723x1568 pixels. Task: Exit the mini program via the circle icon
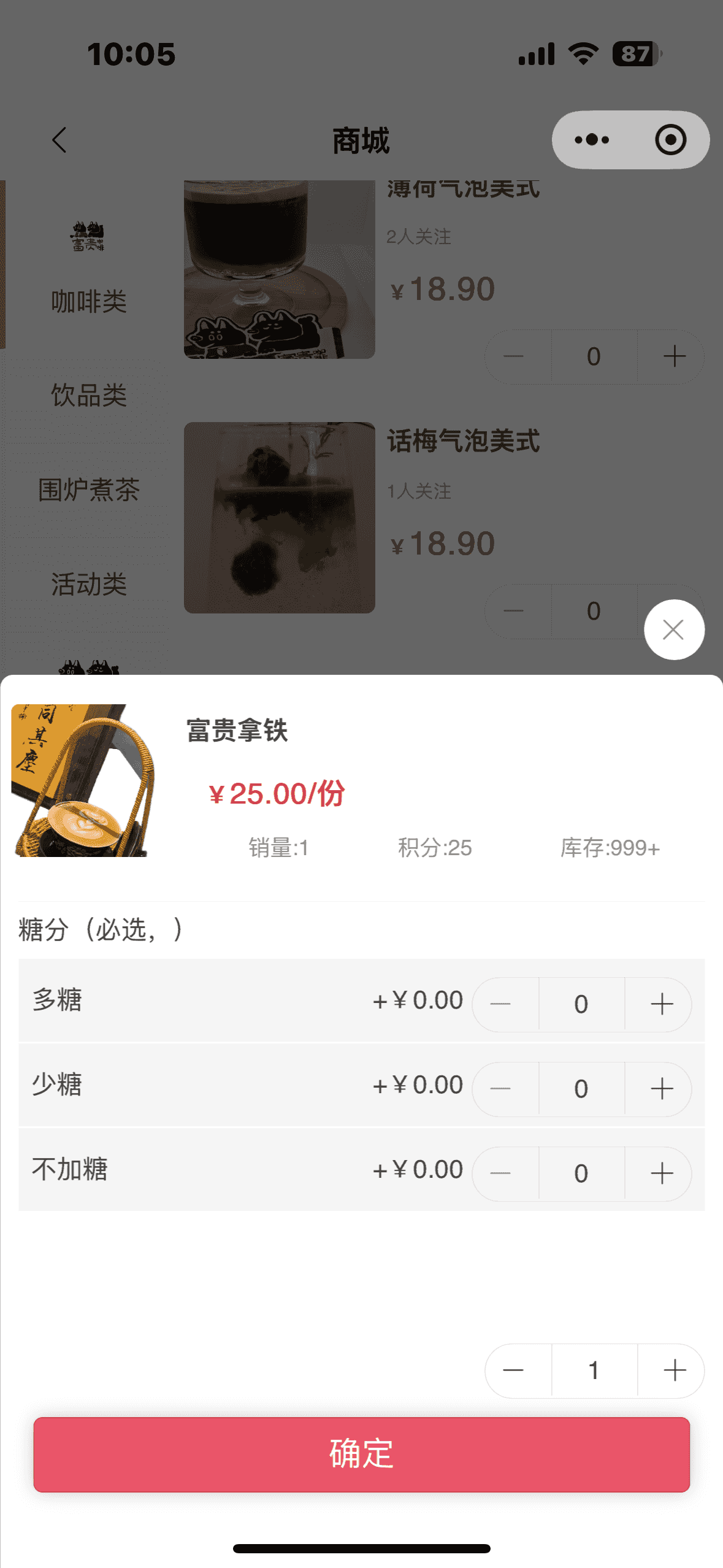[x=670, y=140]
